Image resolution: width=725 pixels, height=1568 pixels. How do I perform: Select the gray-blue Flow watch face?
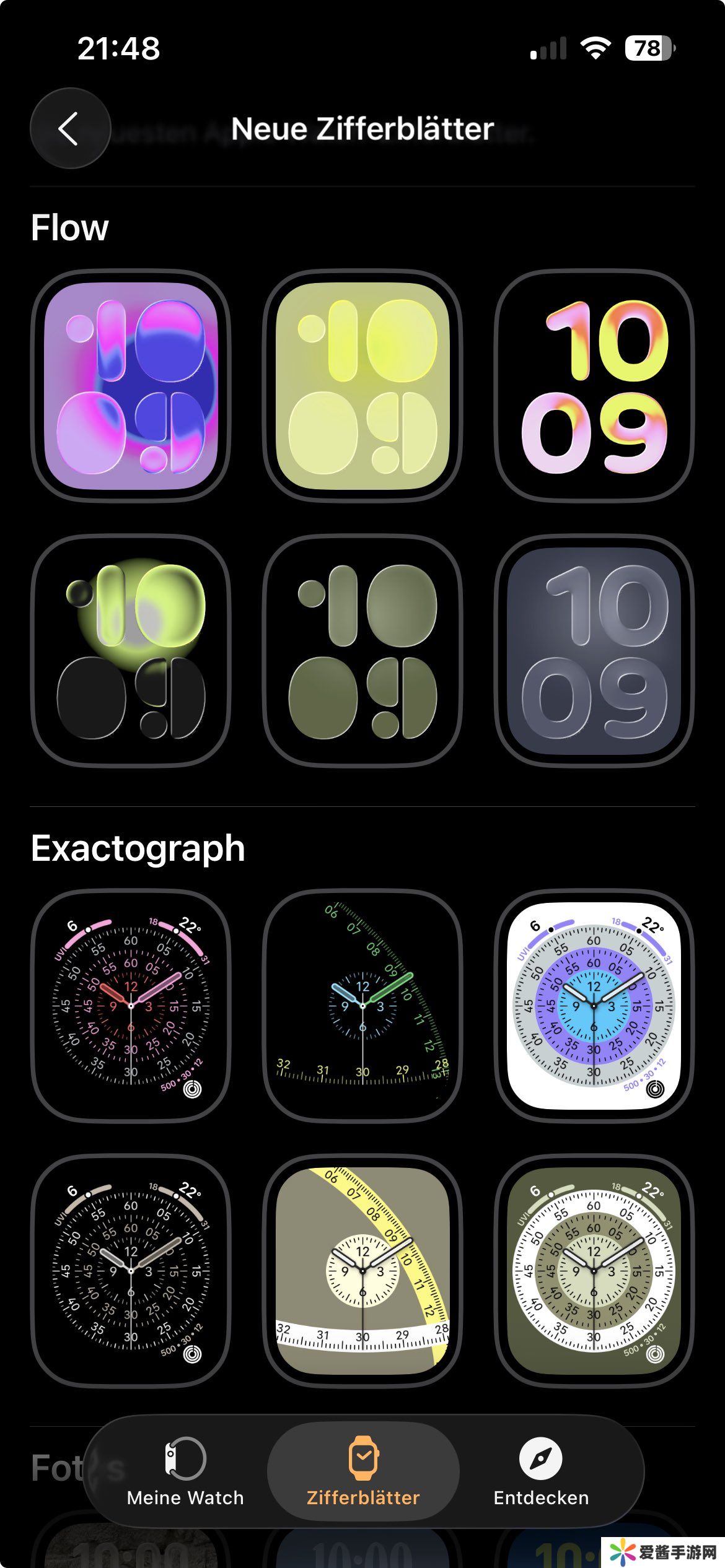coord(594,651)
